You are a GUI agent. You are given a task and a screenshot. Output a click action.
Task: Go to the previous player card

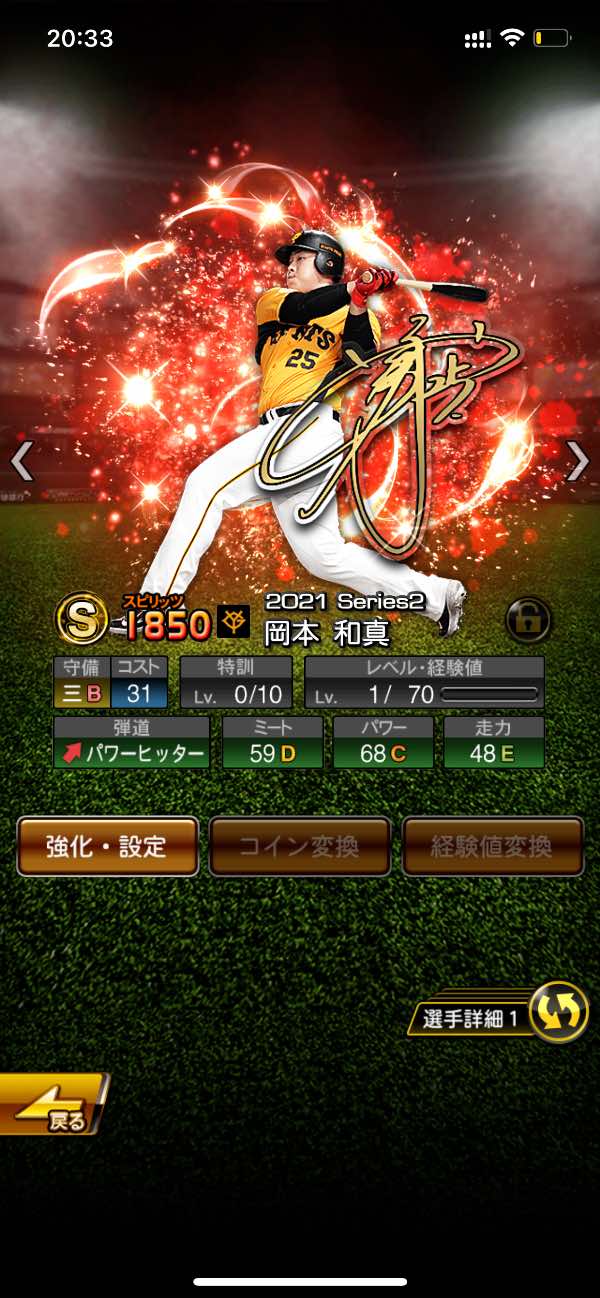[x=22, y=462]
